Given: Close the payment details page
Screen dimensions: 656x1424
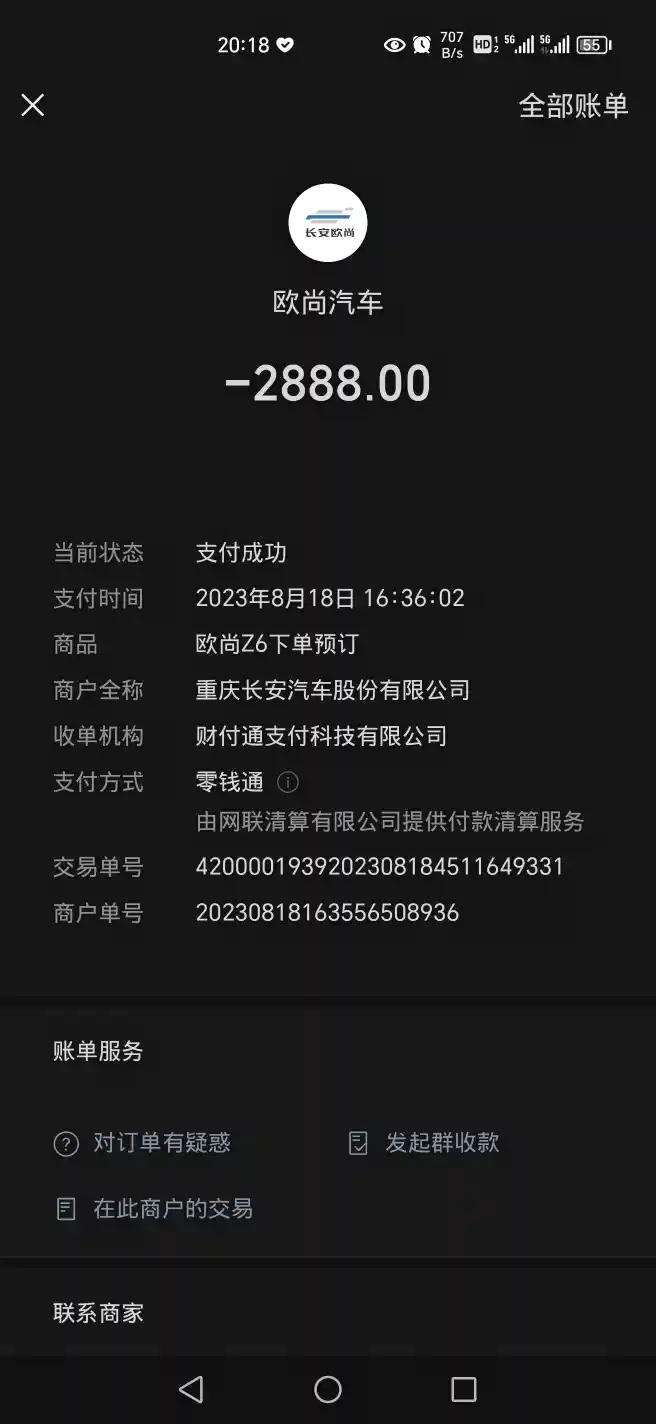Looking at the screenshot, I should coord(33,105).
